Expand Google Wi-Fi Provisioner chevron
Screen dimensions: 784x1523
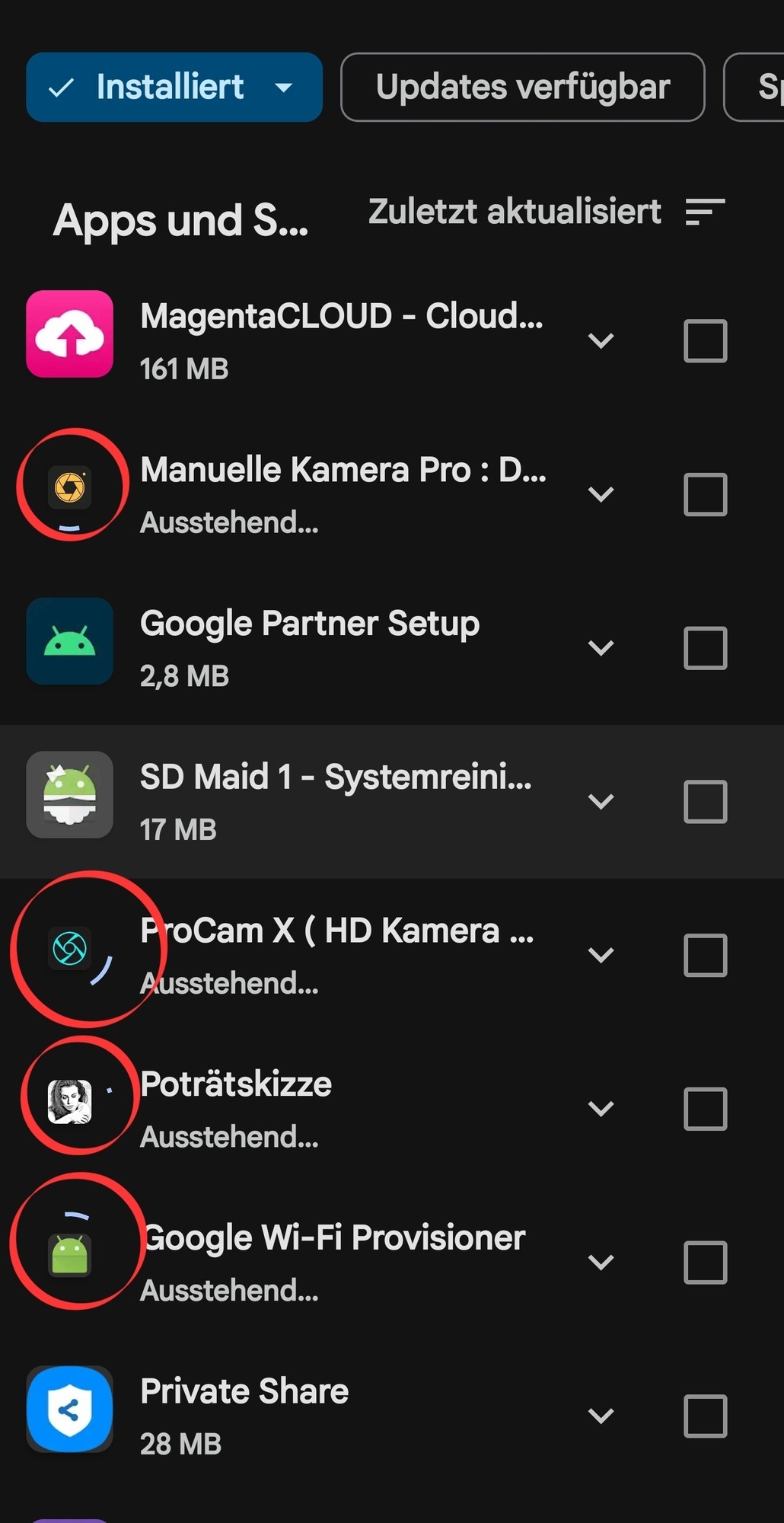pyautogui.click(x=601, y=1263)
